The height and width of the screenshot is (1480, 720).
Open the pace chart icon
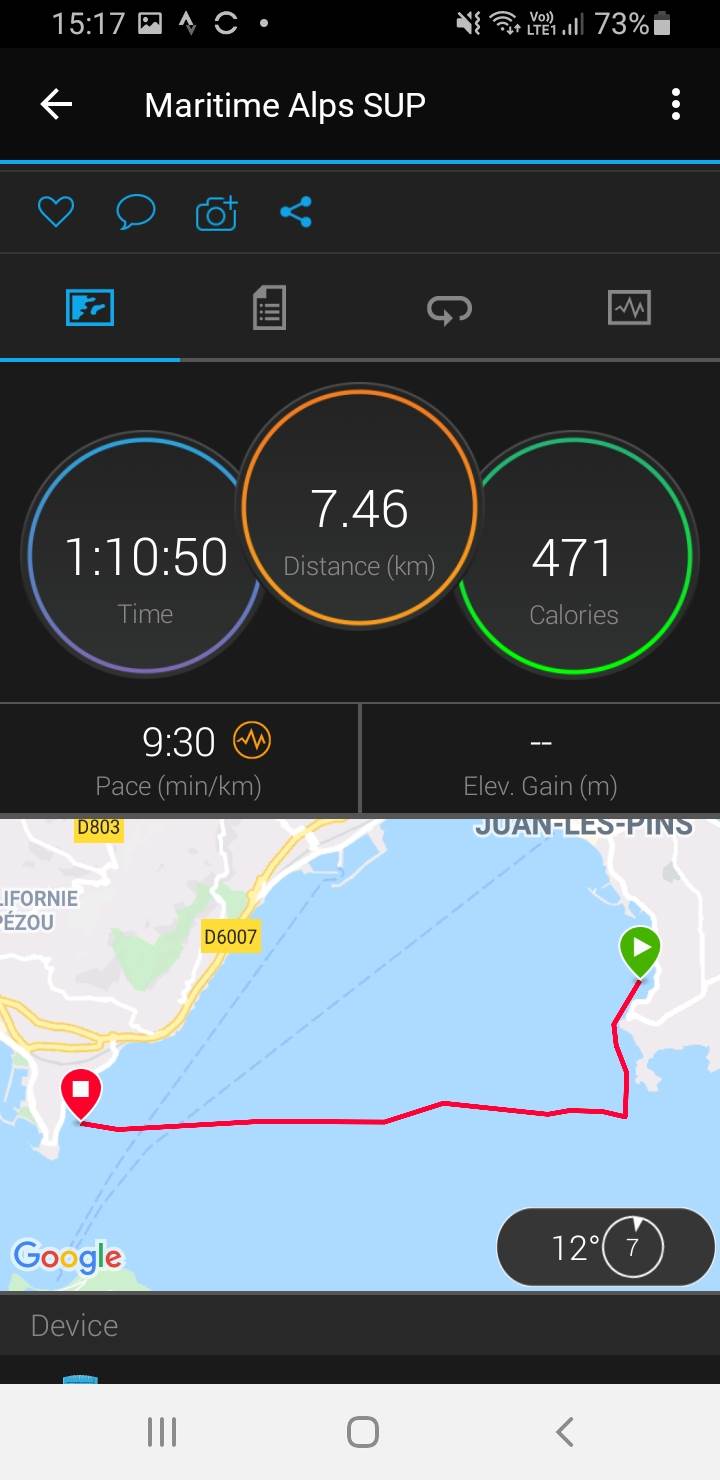click(252, 741)
